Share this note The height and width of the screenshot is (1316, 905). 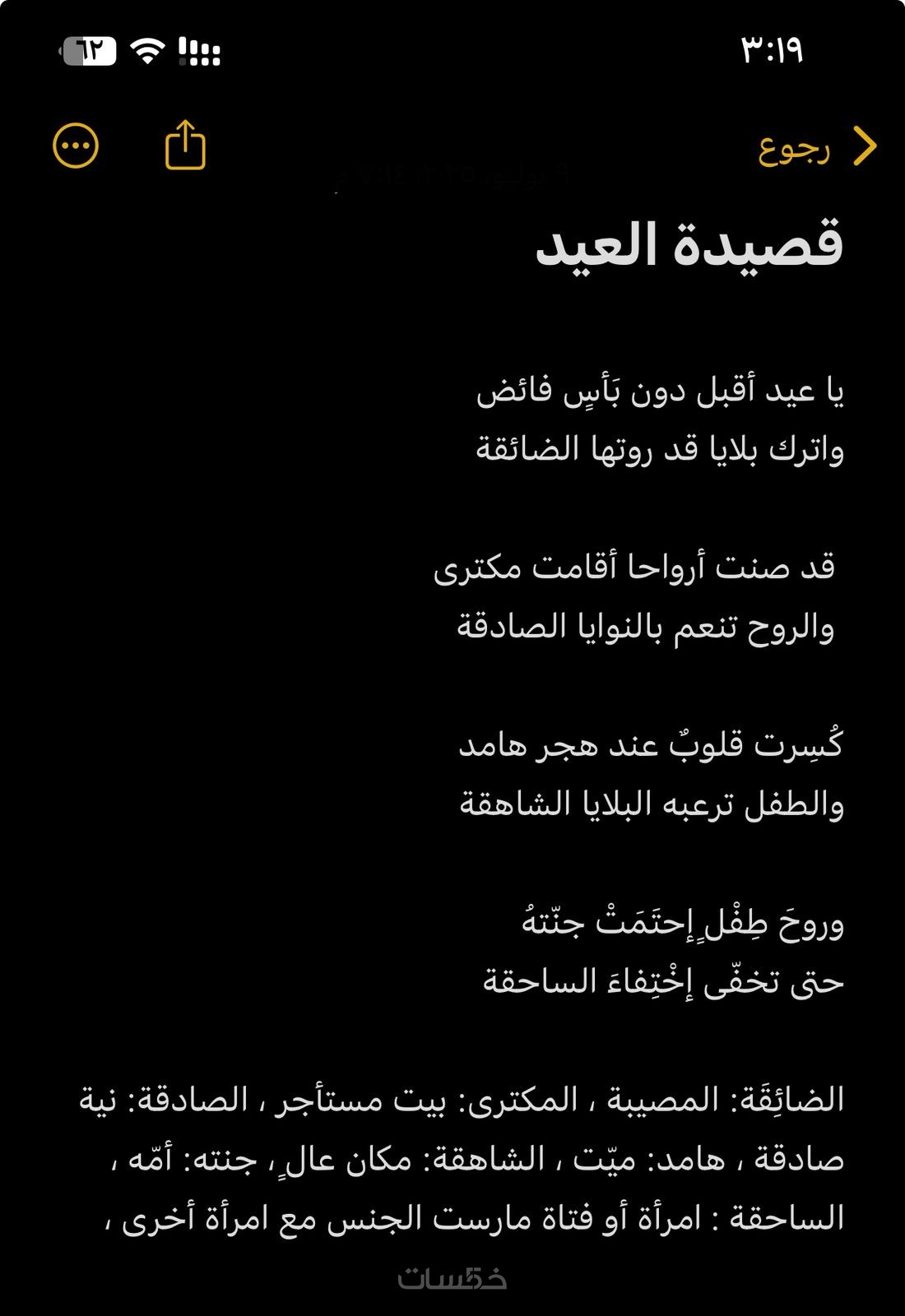tap(185, 146)
